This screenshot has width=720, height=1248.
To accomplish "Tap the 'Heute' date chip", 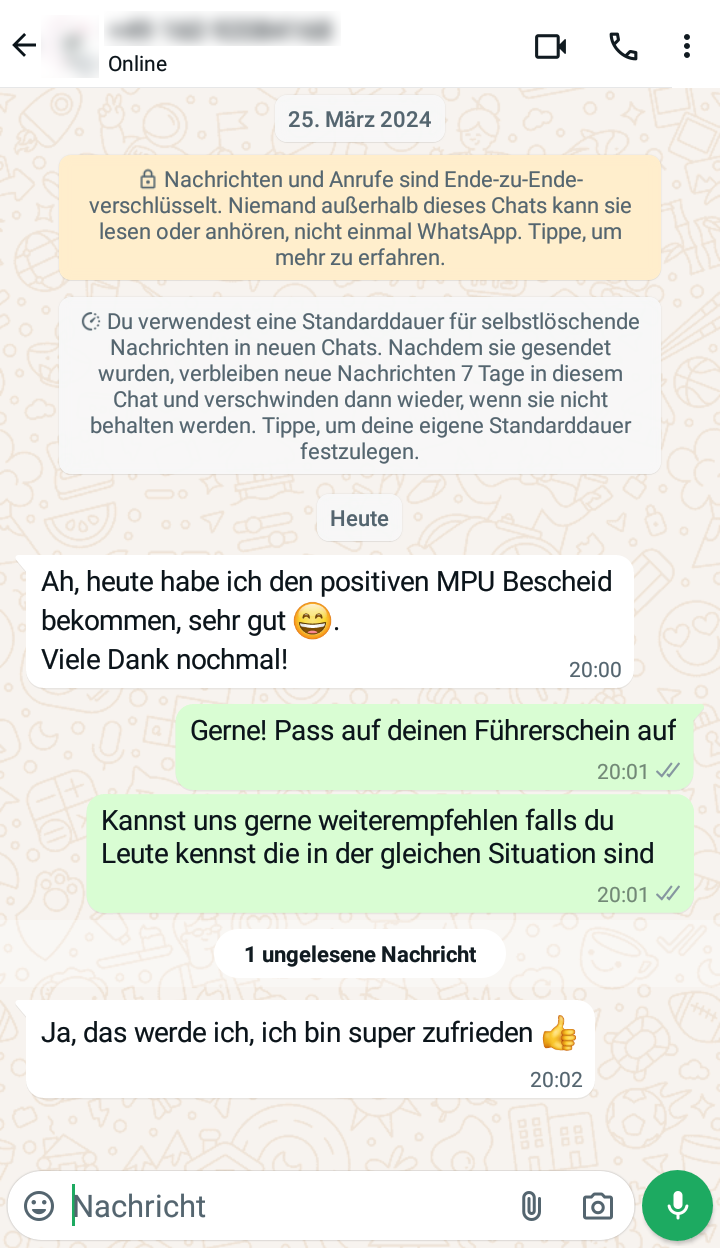I will pyautogui.click(x=359, y=518).
